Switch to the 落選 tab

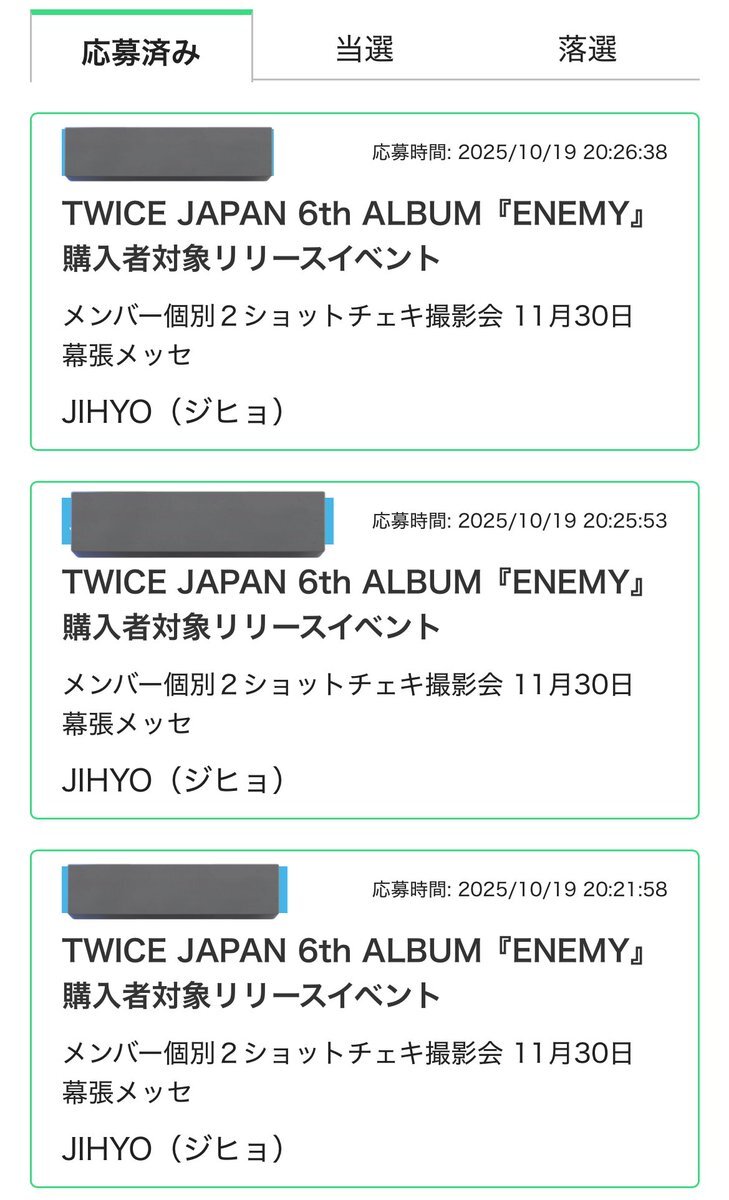[x=587, y=49]
